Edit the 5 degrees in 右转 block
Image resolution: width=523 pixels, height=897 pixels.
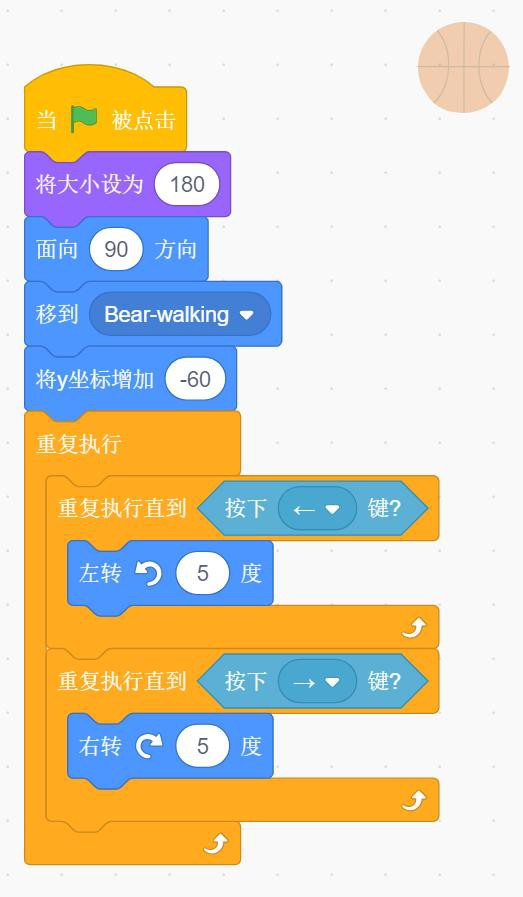203,746
